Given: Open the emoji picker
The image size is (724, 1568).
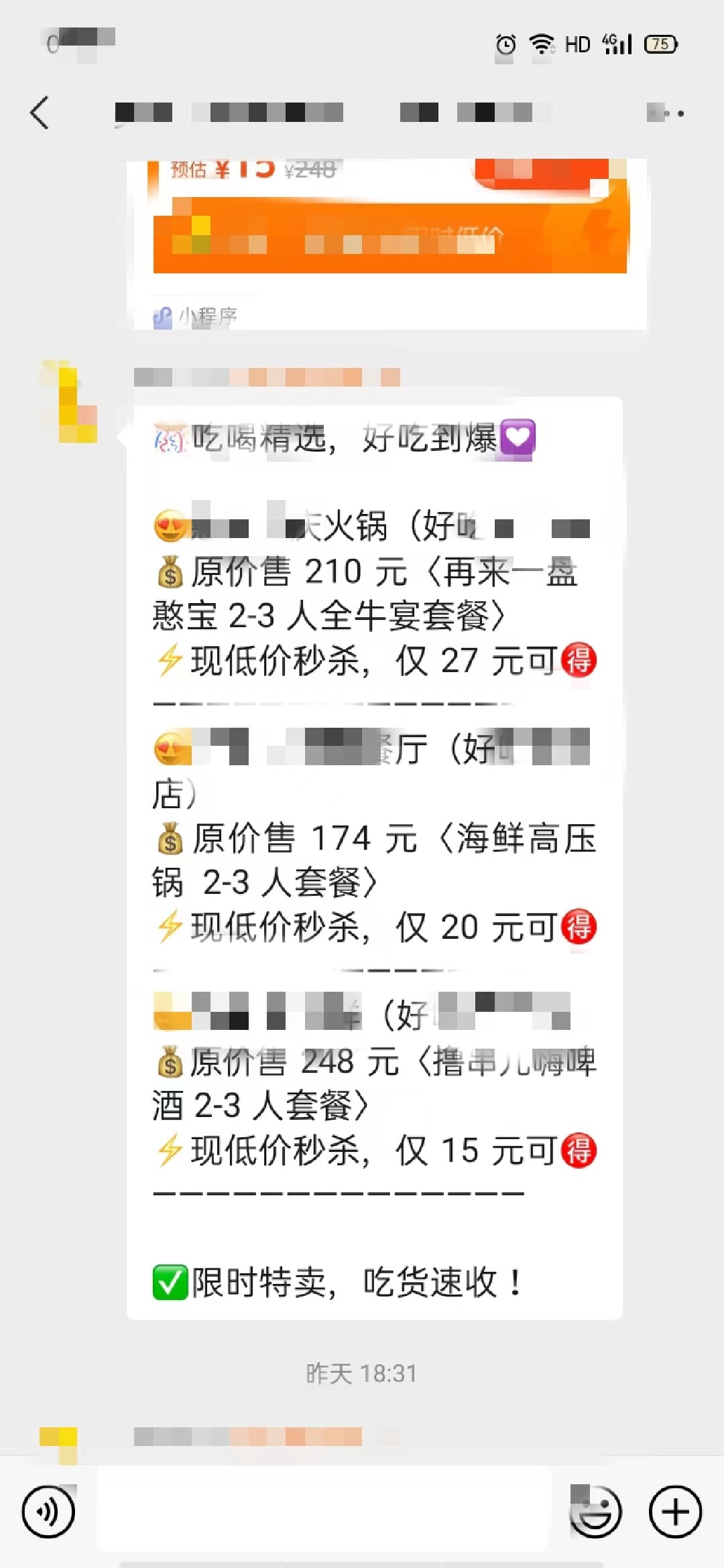Looking at the screenshot, I should [x=595, y=1512].
